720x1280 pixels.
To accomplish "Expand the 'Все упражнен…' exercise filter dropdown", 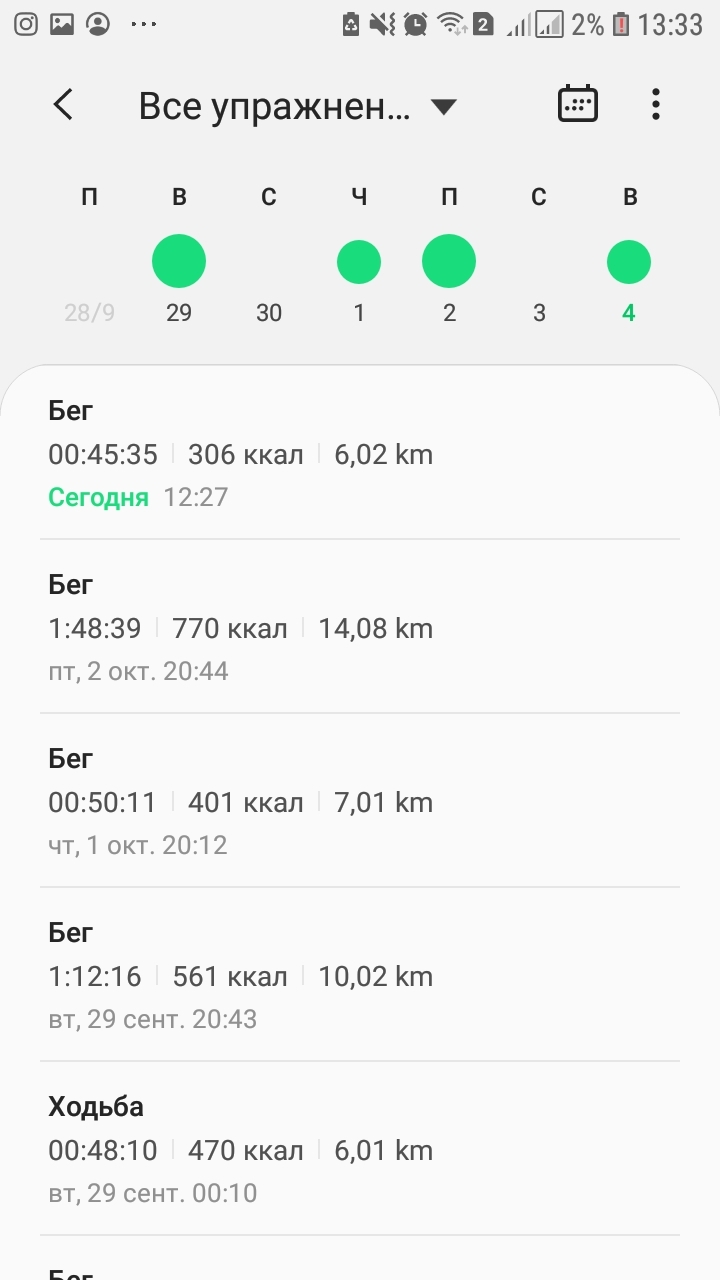I will pyautogui.click(x=297, y=106).
